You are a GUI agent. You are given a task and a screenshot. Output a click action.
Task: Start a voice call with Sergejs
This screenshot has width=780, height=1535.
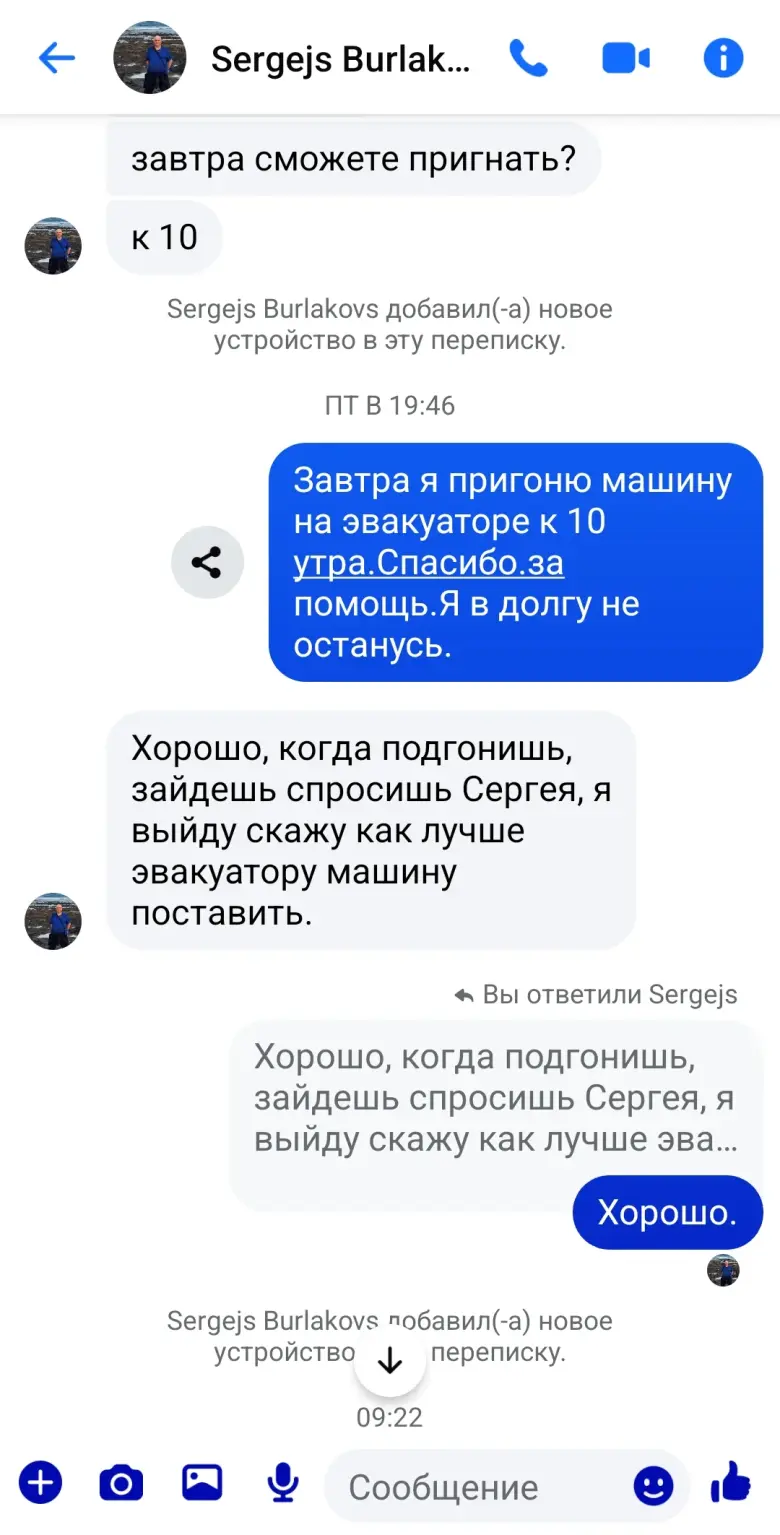click(528, 58)
